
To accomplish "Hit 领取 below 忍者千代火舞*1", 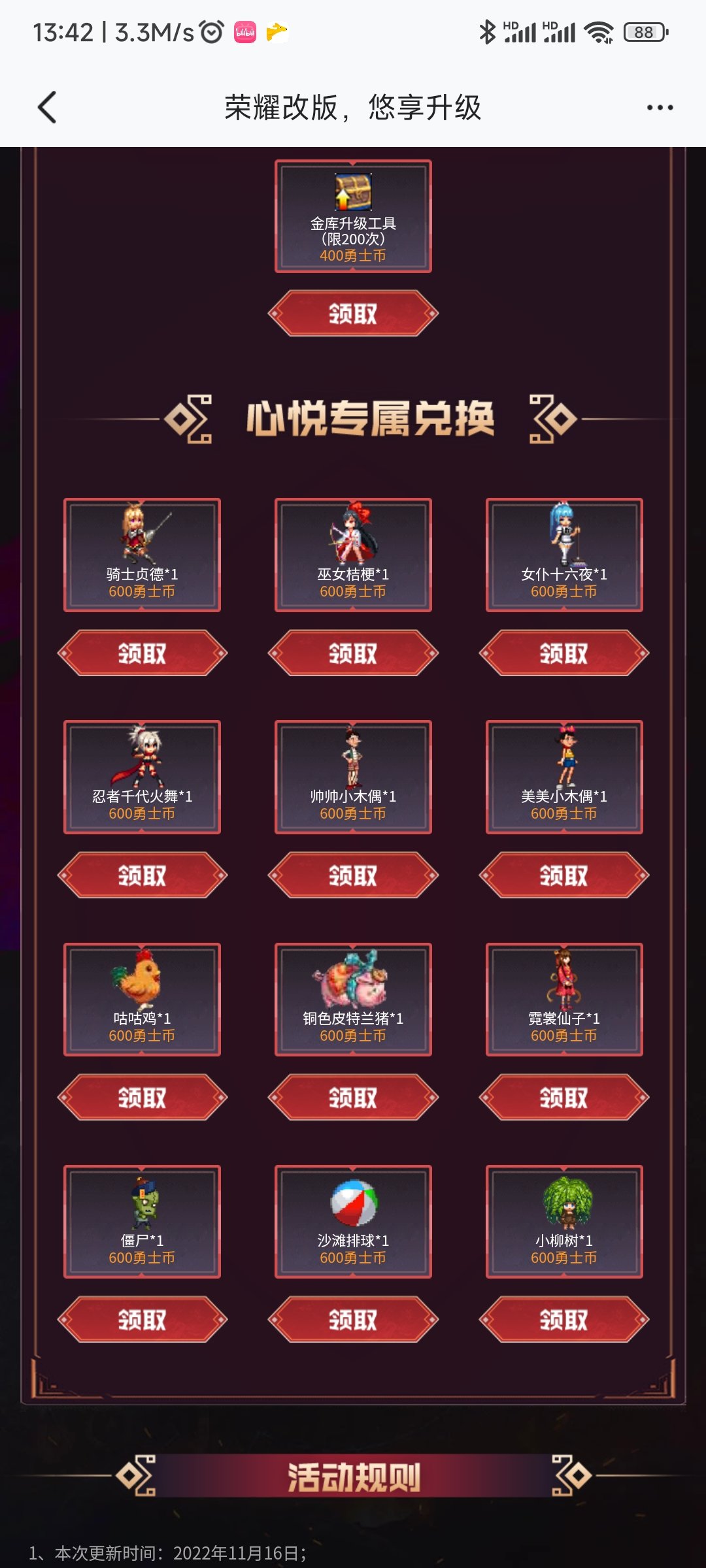I will 142,875.
